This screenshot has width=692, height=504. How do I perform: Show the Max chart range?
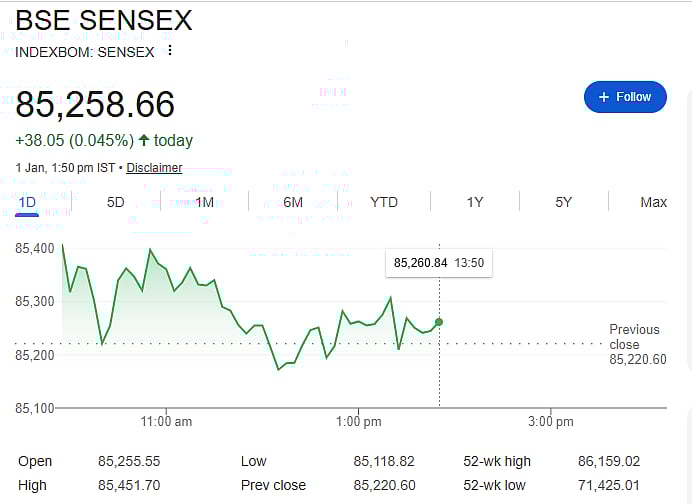[x=653, y=202]
